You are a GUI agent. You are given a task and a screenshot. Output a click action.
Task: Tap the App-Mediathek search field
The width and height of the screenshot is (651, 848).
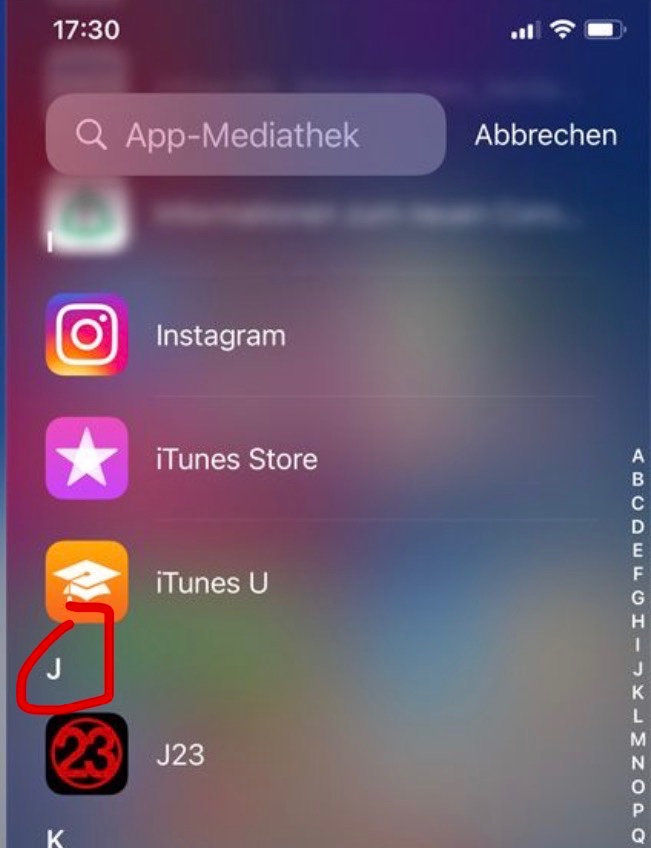coord(245,135)
